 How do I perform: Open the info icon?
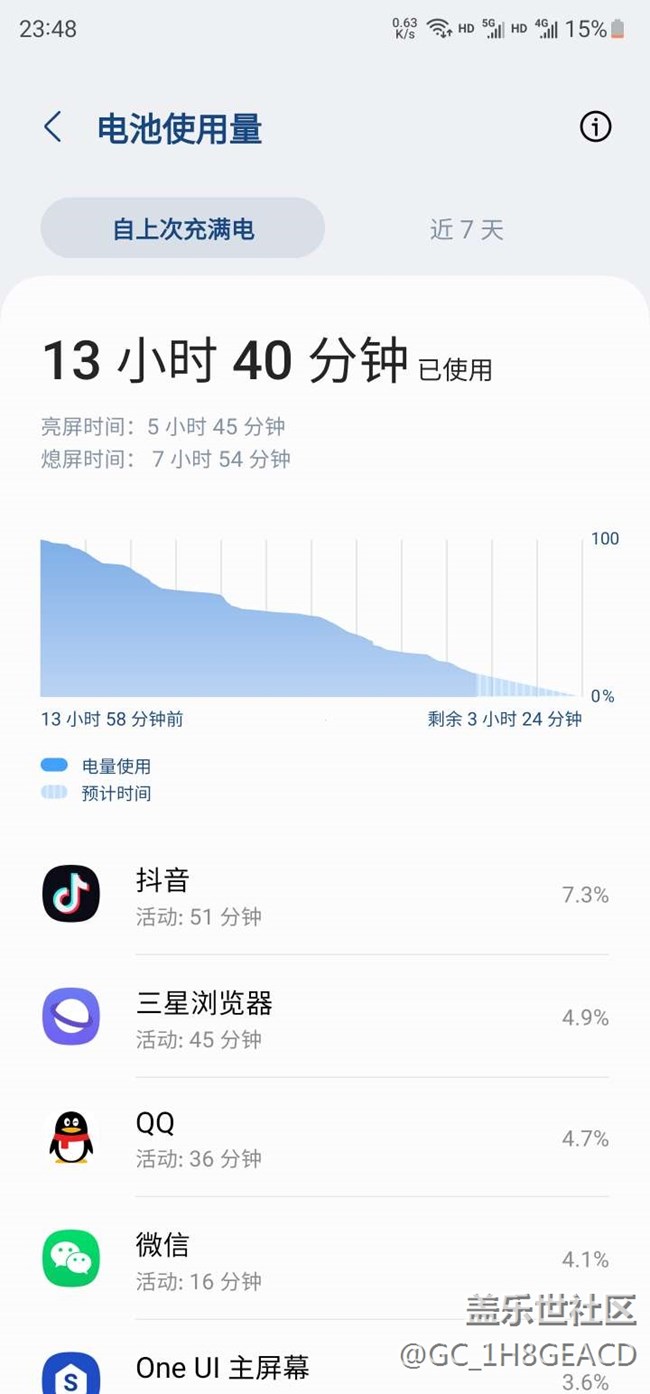595,127
